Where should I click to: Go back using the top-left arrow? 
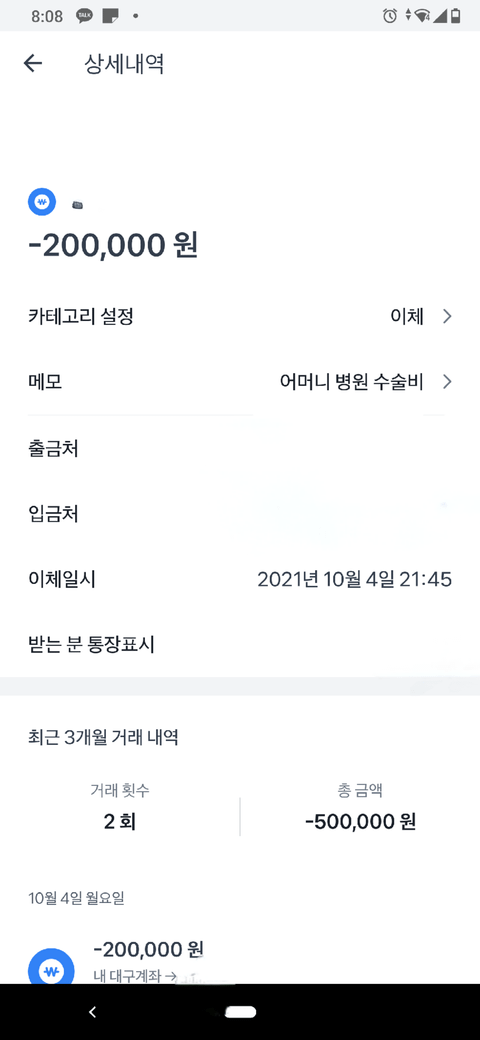pos(32,64)
